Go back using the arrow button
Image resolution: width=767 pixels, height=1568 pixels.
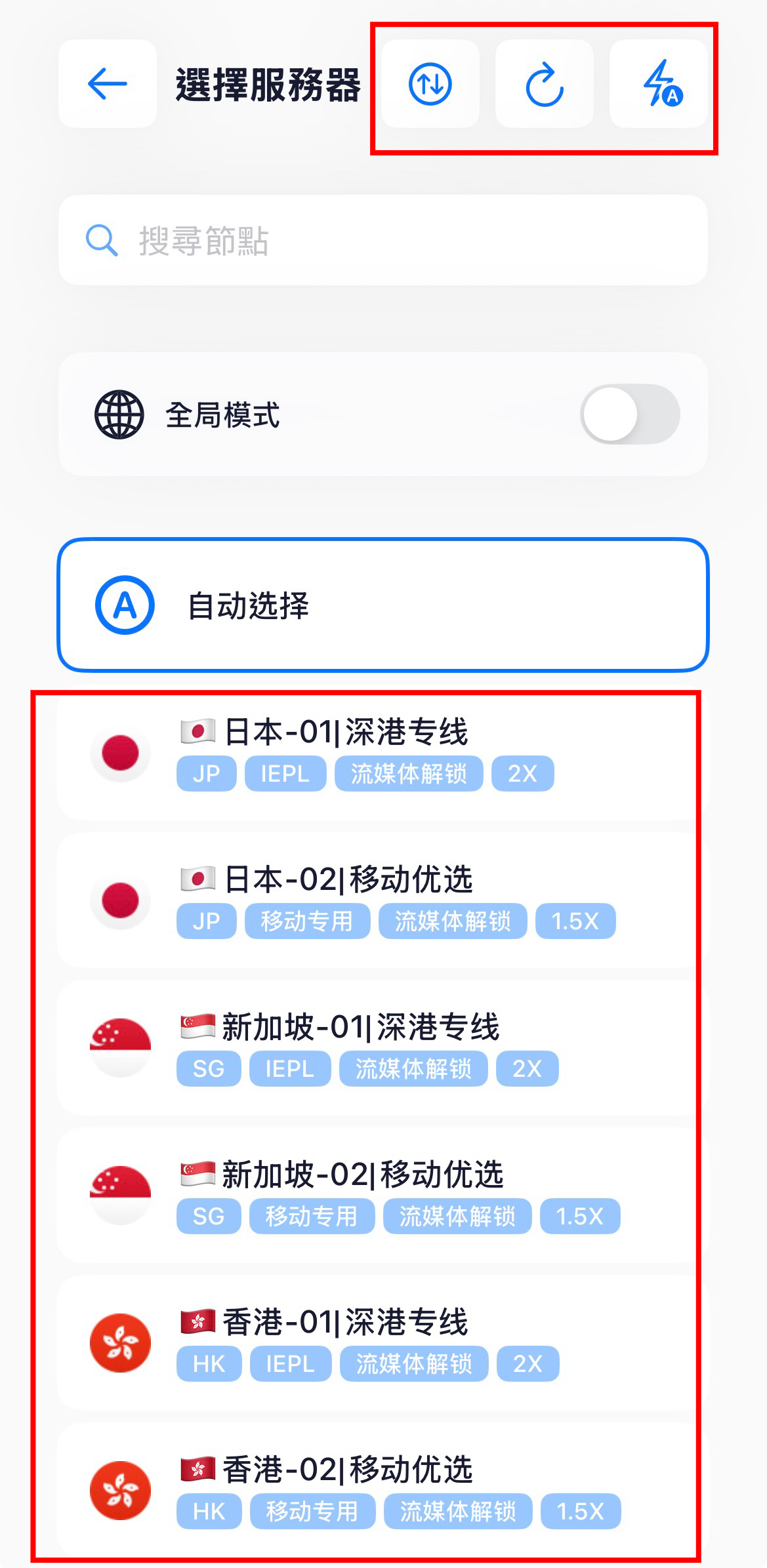click(x=107, y=84)
